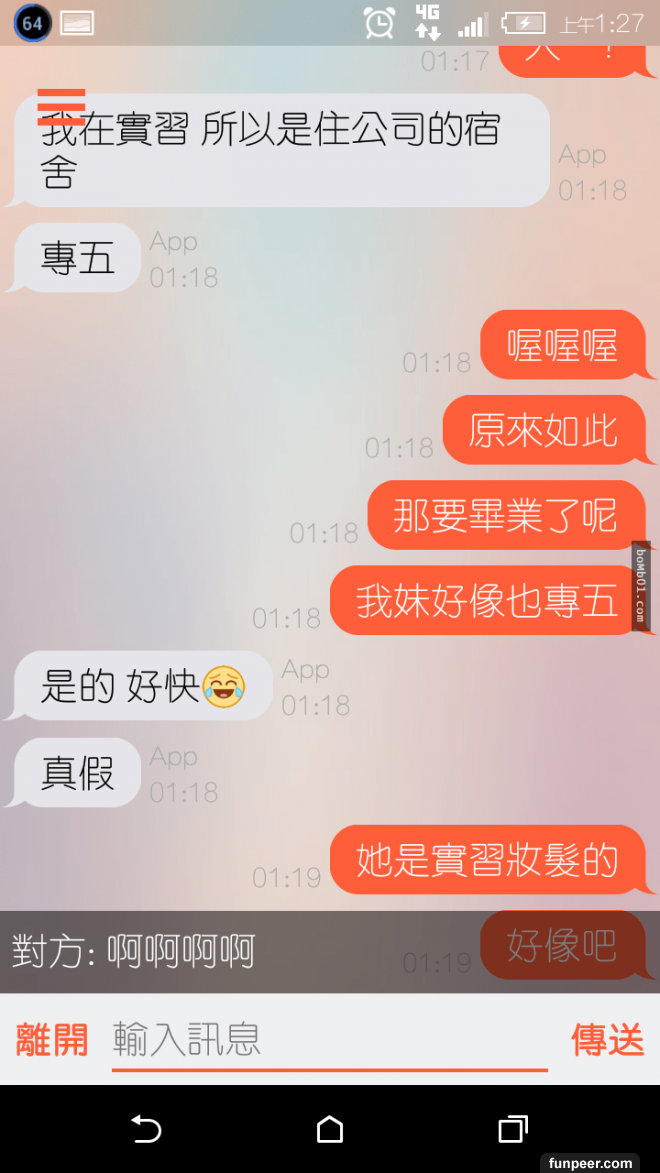Tap the 對方: 啊啊啊啊 new message preview
This screenshot has height=1173, width=660.
click(135, 951)
